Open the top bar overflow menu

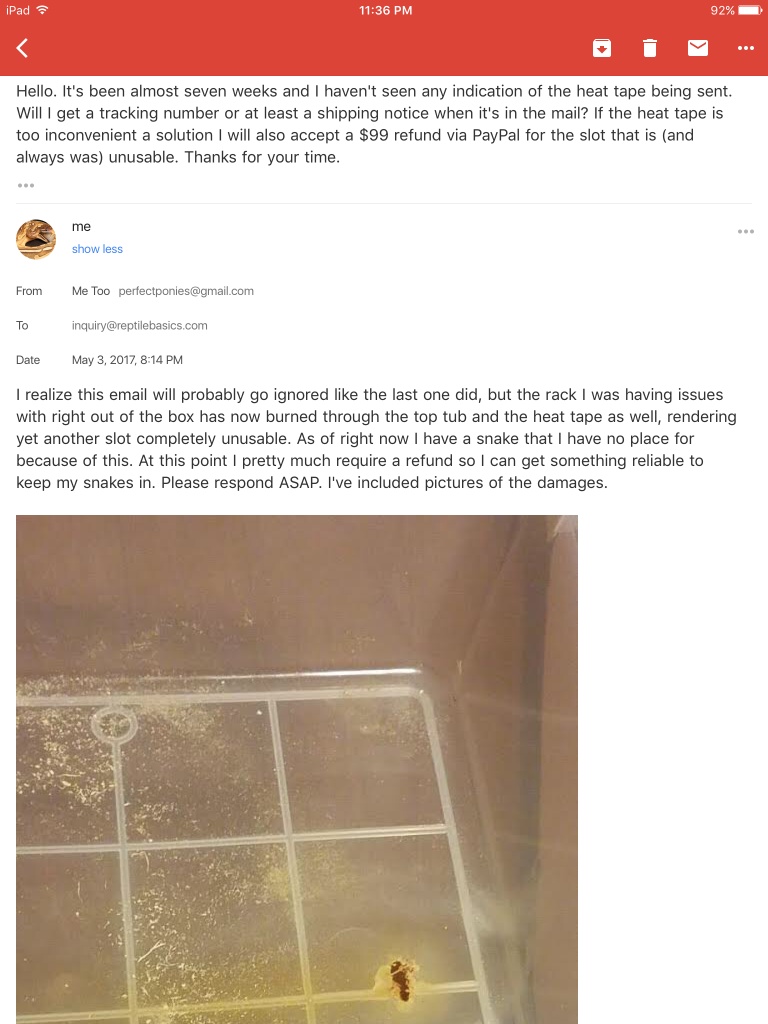pos(746,48)
